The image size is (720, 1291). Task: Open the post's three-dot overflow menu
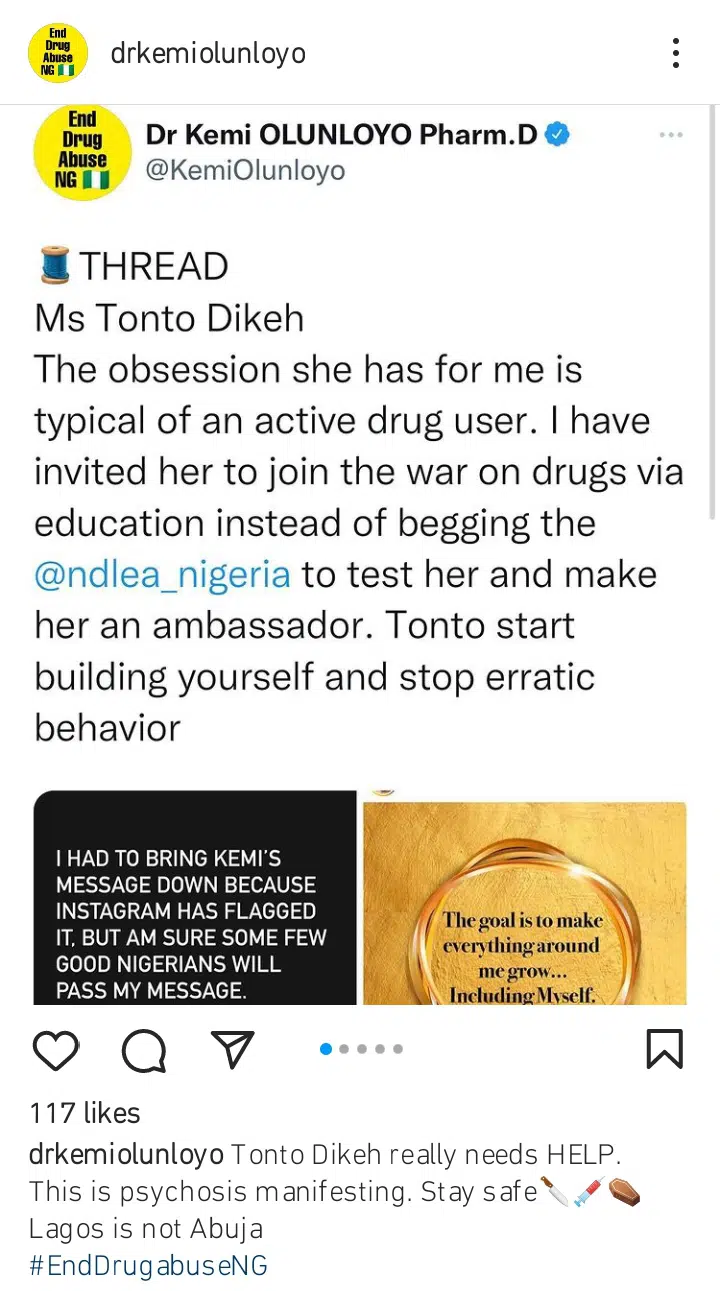[x=677, y=53]
